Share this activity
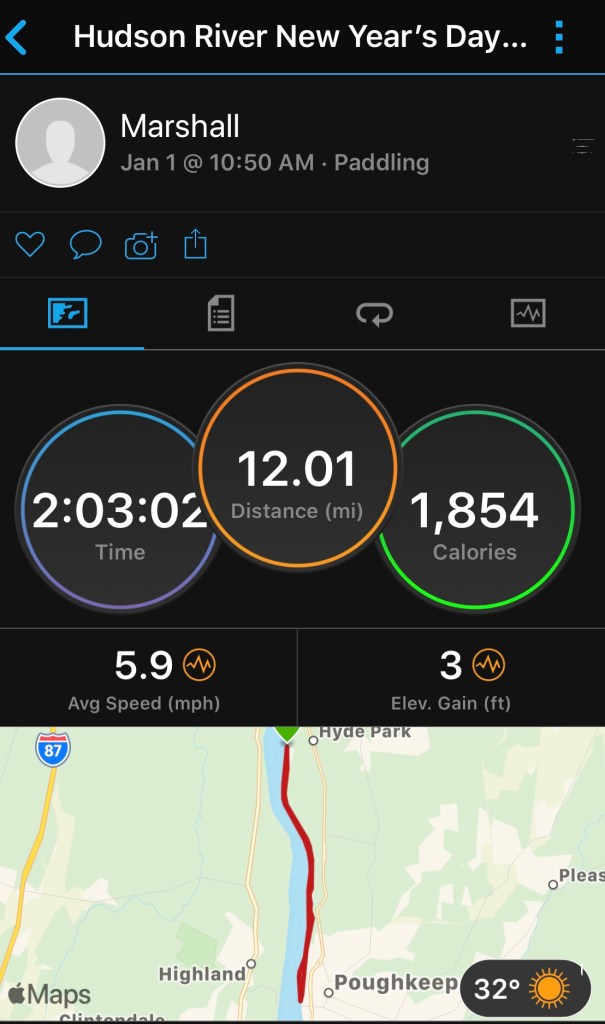 pyautogui.click(x=196, y=244)
